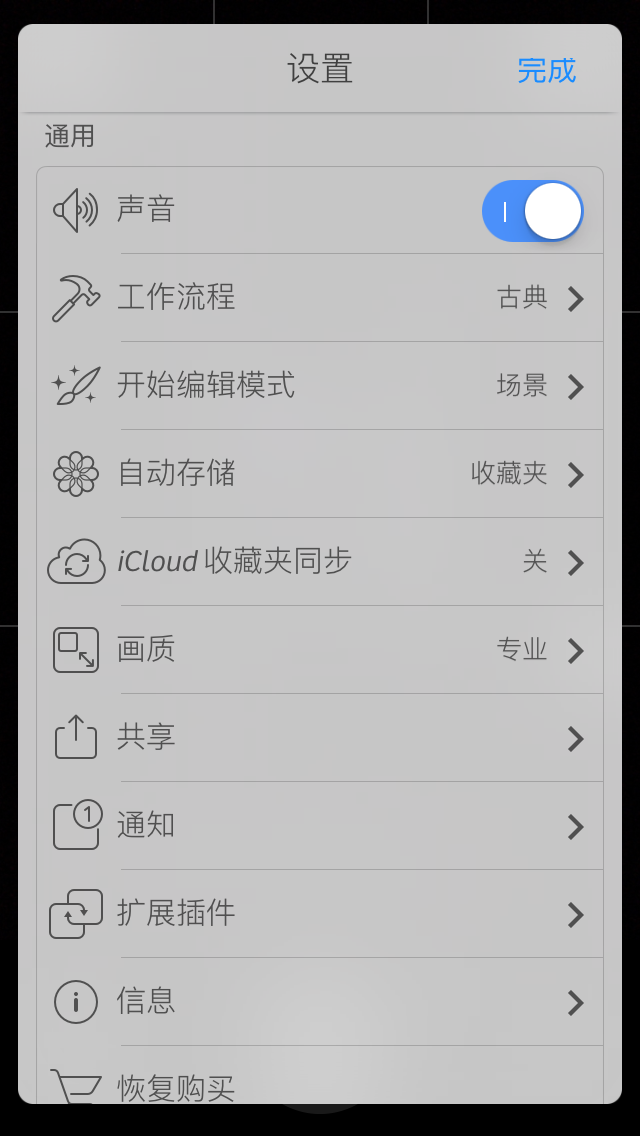This screenshot has height=1136, width=640.
Task: Change the 画质 image quality setting
Action: 320,650
